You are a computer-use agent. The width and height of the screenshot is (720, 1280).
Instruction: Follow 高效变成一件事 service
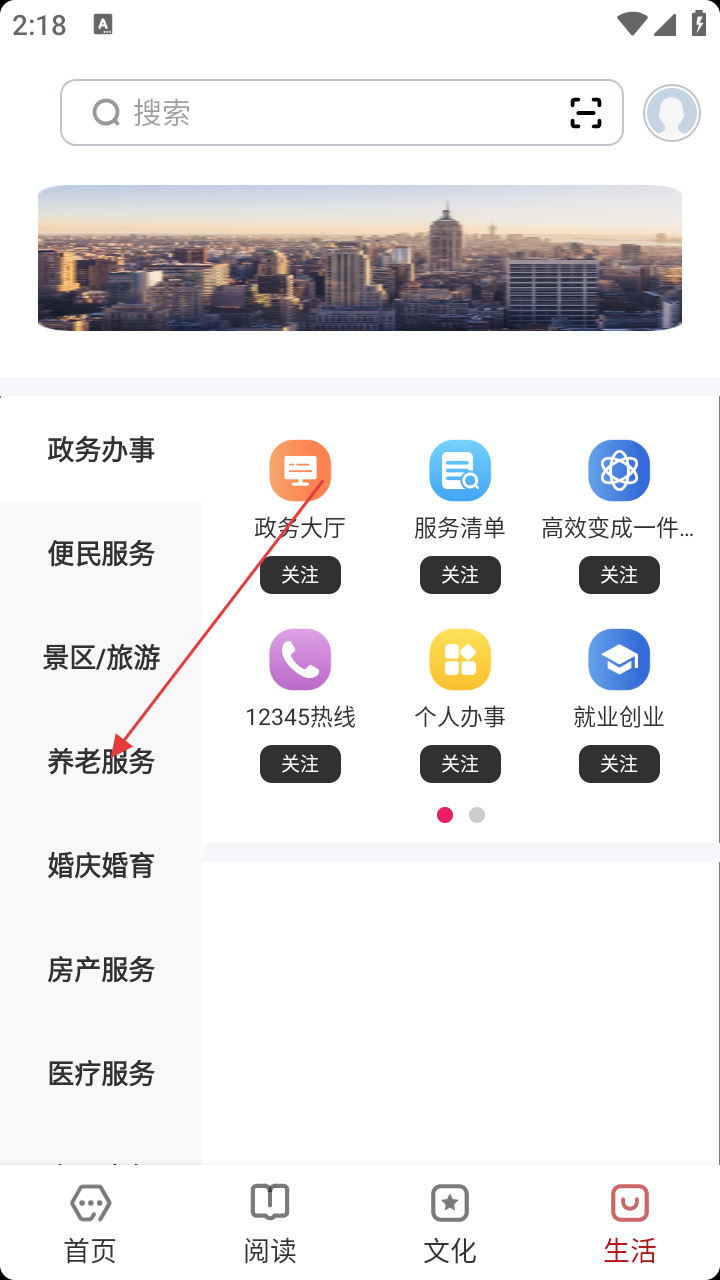[x=619, y=575]
